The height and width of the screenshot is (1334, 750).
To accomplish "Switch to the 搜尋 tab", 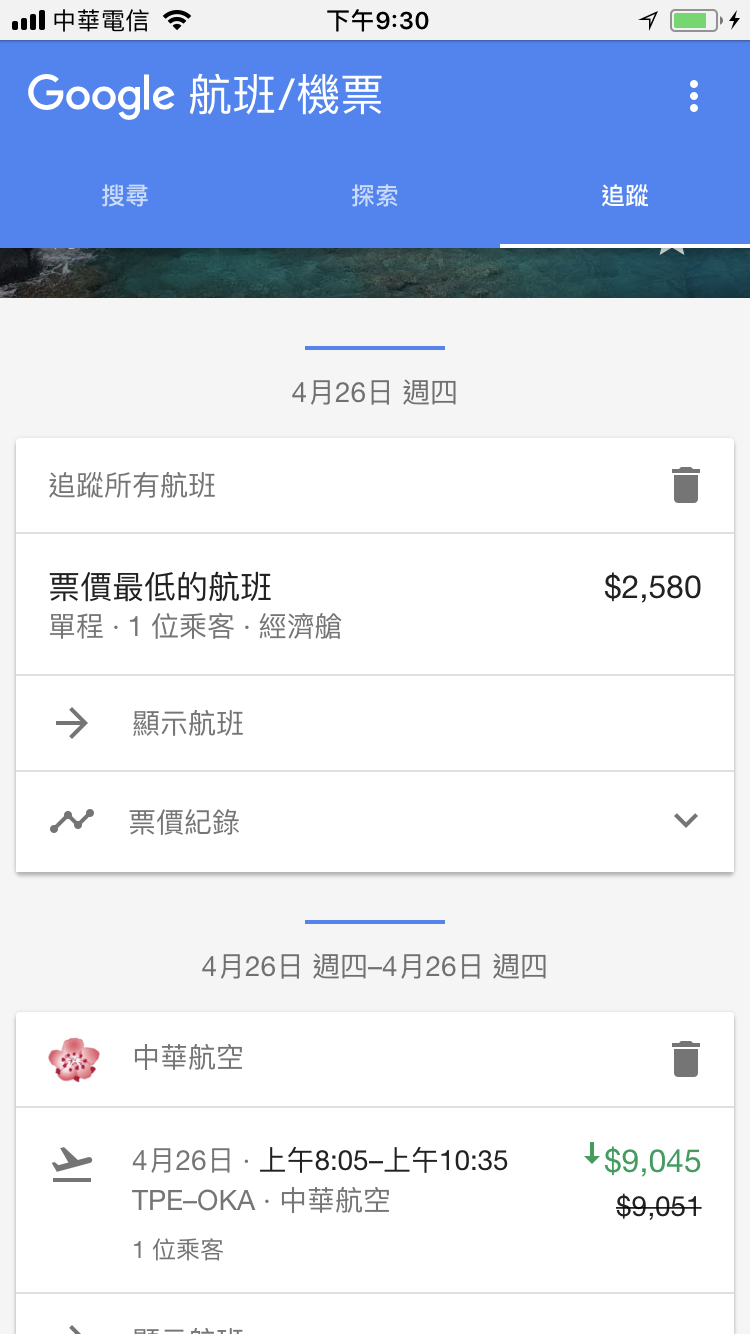I will [125, 196].
